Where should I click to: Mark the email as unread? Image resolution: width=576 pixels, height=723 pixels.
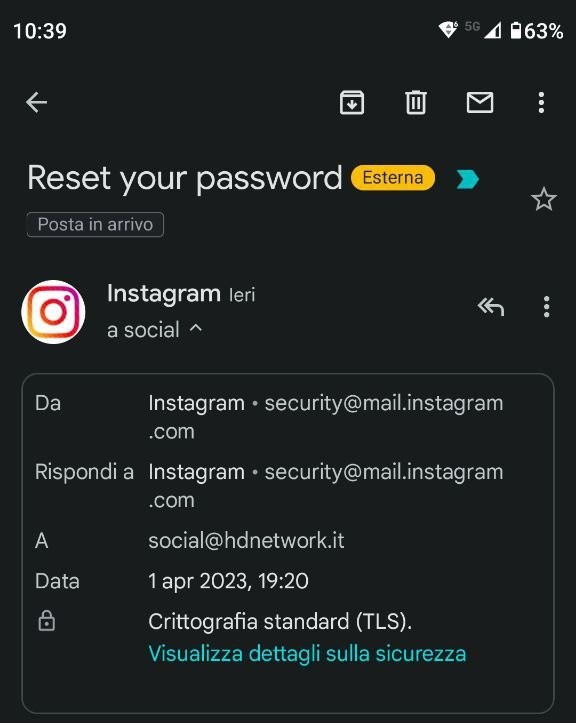coord(480,102)
